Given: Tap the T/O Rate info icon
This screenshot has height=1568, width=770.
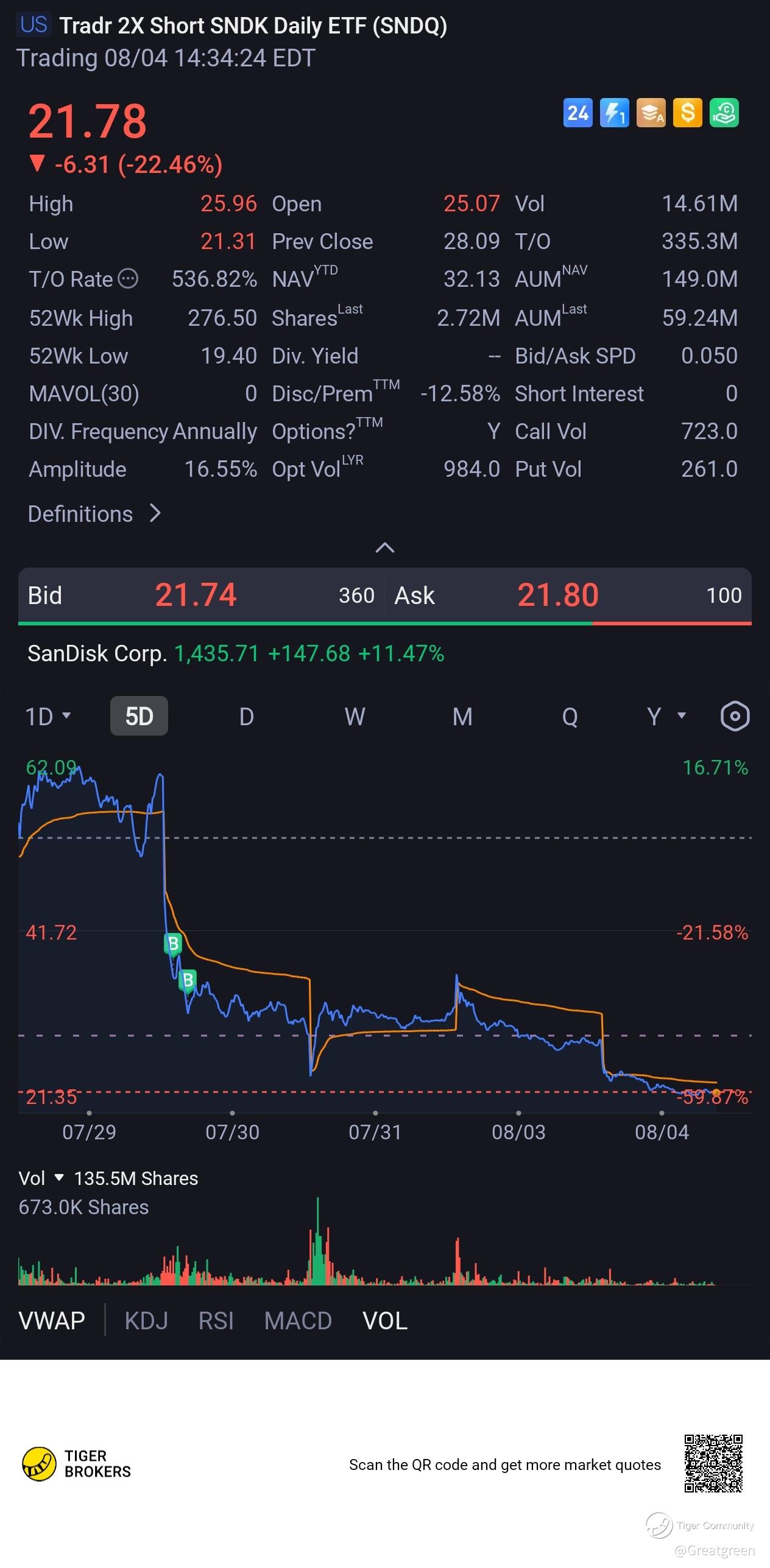Looking at the screenshot, I should (x=128, y=279).
